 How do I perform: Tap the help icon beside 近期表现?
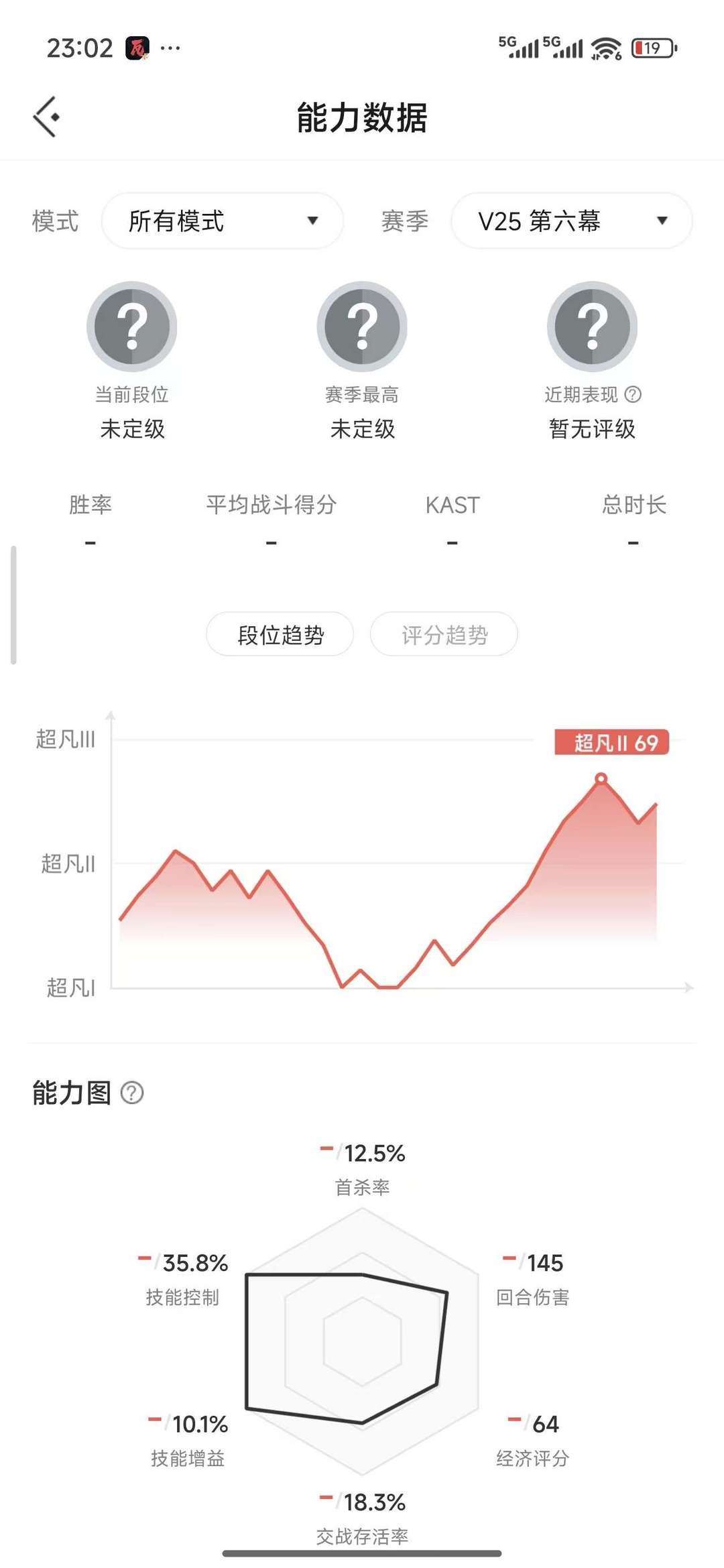tap(633, 394)
